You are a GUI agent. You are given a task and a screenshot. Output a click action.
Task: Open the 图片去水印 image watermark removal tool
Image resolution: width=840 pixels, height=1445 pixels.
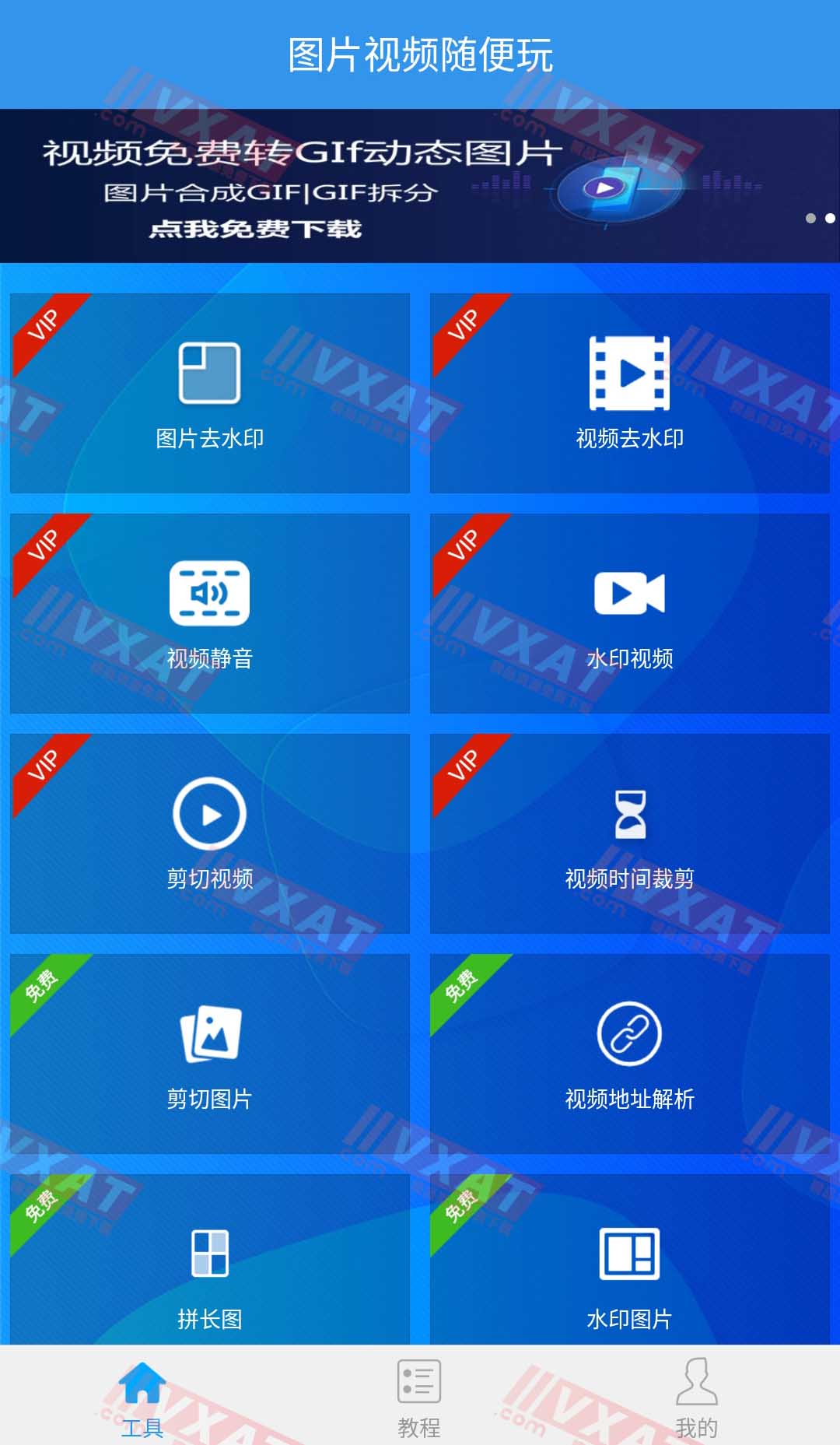pyautogui.click(x=208, y=391)
